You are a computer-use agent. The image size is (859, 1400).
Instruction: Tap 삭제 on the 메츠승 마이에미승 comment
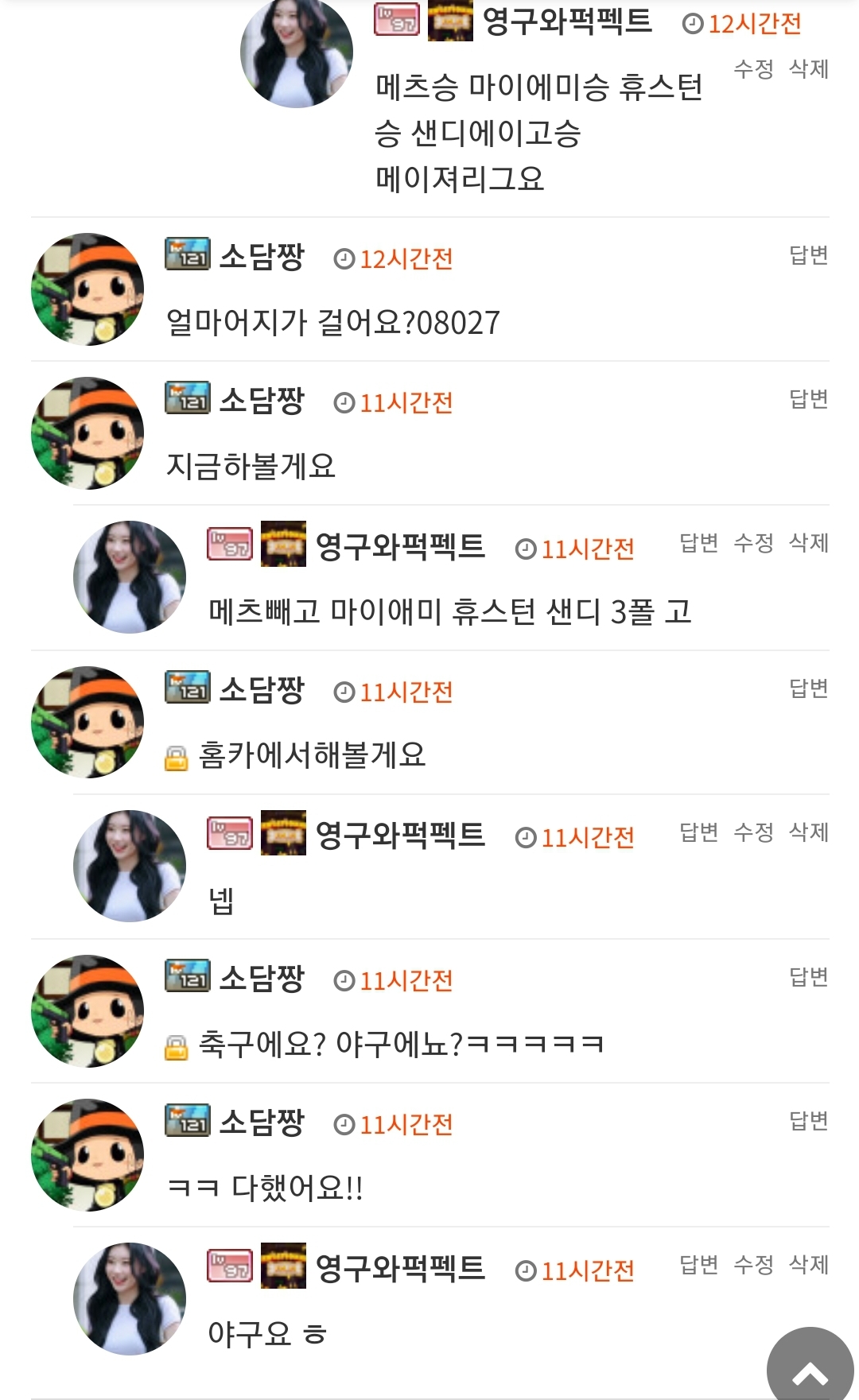coord(809,69)
